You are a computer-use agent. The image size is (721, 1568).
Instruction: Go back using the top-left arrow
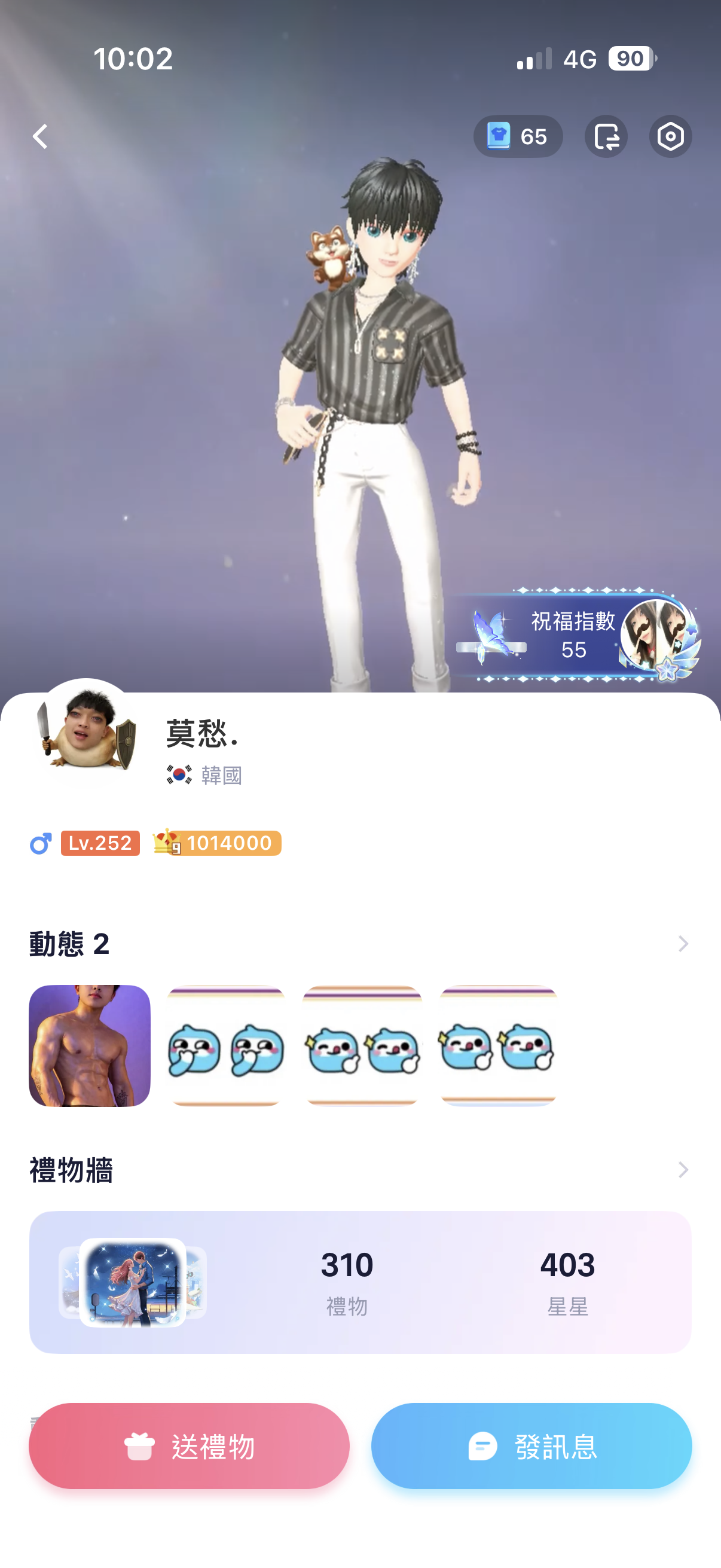40,136
